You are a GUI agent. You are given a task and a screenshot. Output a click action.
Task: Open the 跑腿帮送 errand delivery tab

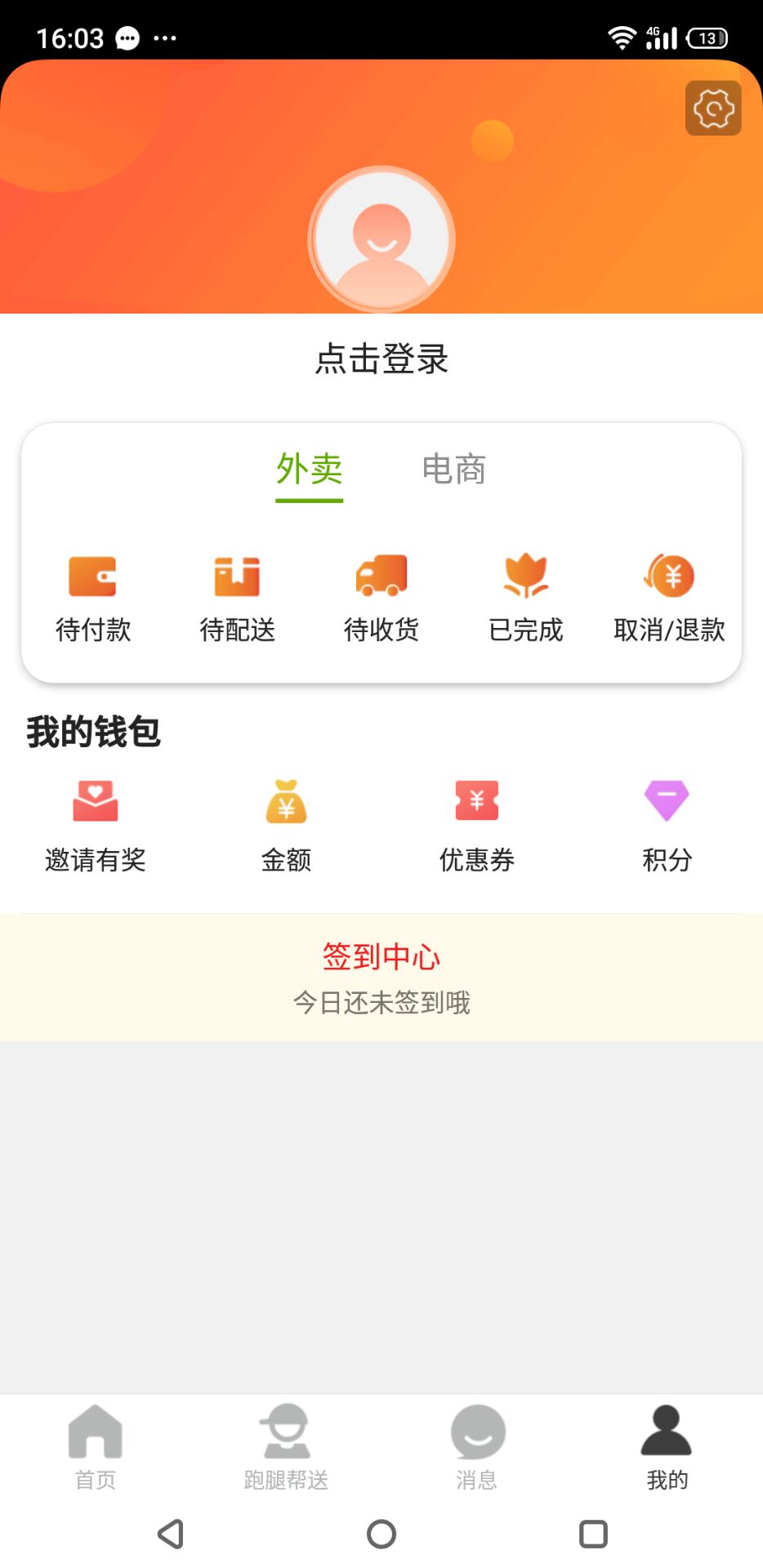click(x=286, y=1450)
